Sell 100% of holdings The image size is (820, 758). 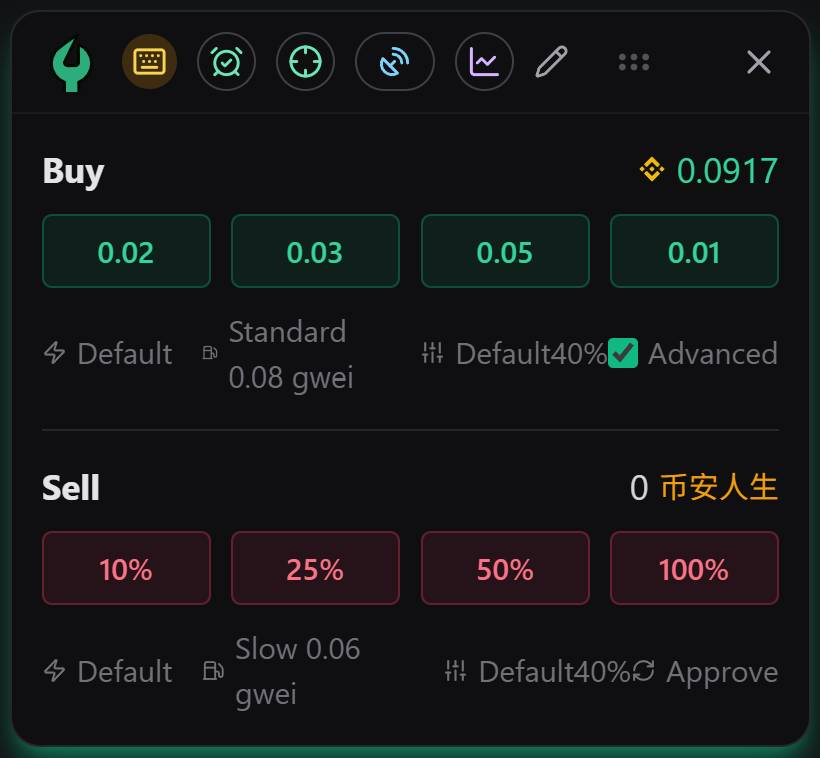[694, 568]
